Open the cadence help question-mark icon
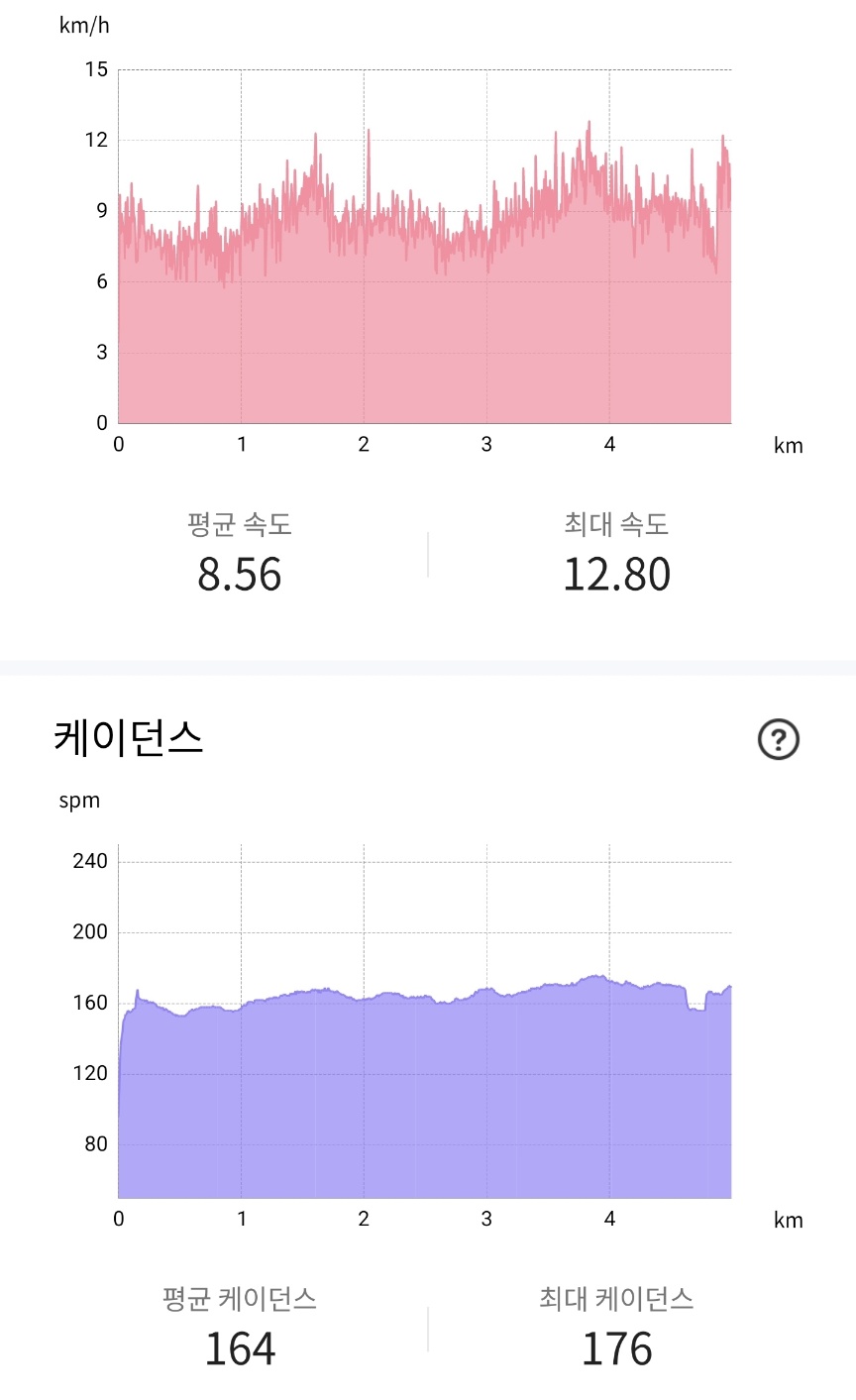856x1400 pixels. pos(779,739)
